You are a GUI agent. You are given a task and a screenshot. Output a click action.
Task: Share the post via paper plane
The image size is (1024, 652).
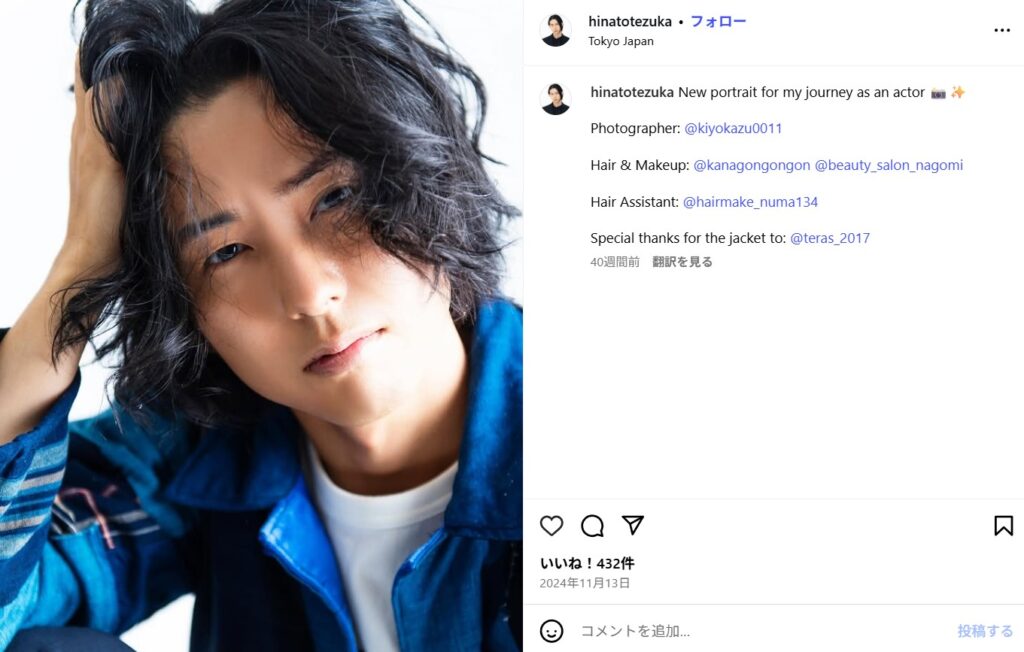pos(633,525)
